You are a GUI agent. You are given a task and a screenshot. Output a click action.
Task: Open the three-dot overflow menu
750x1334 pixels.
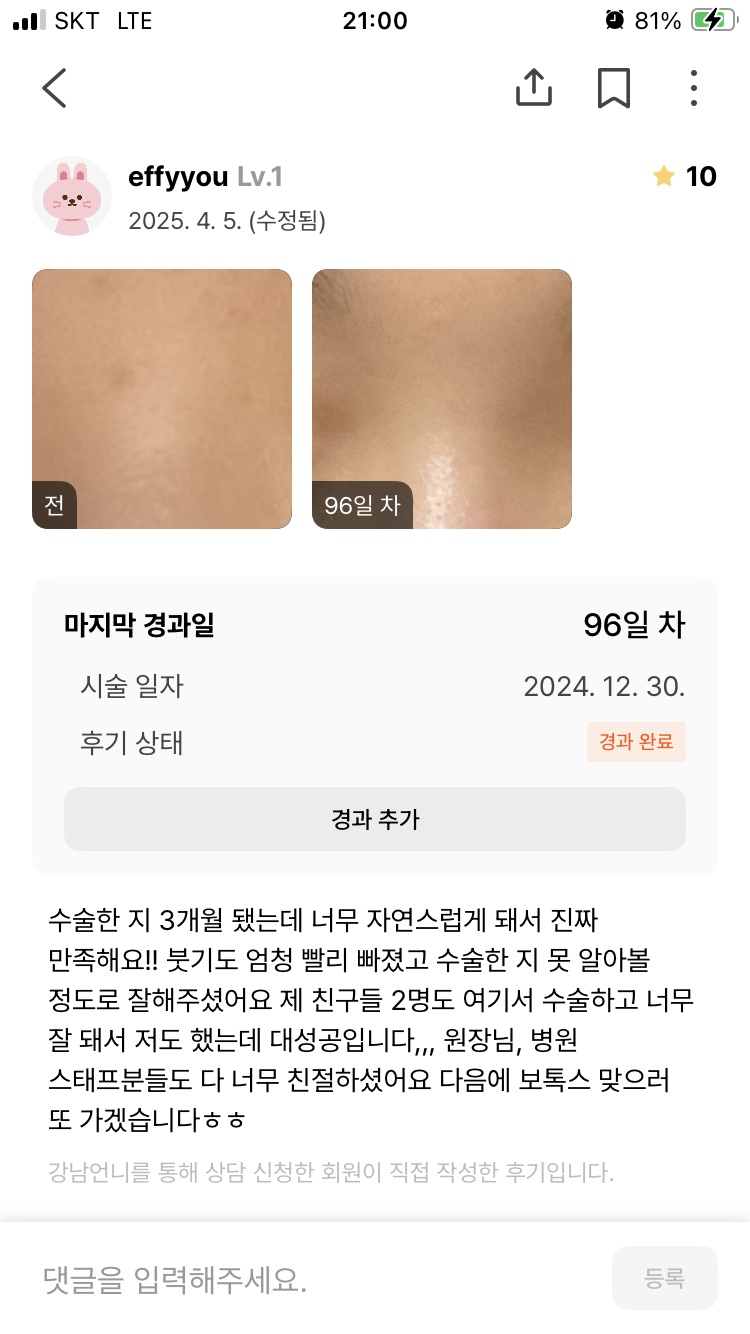(x=693, y=88)
